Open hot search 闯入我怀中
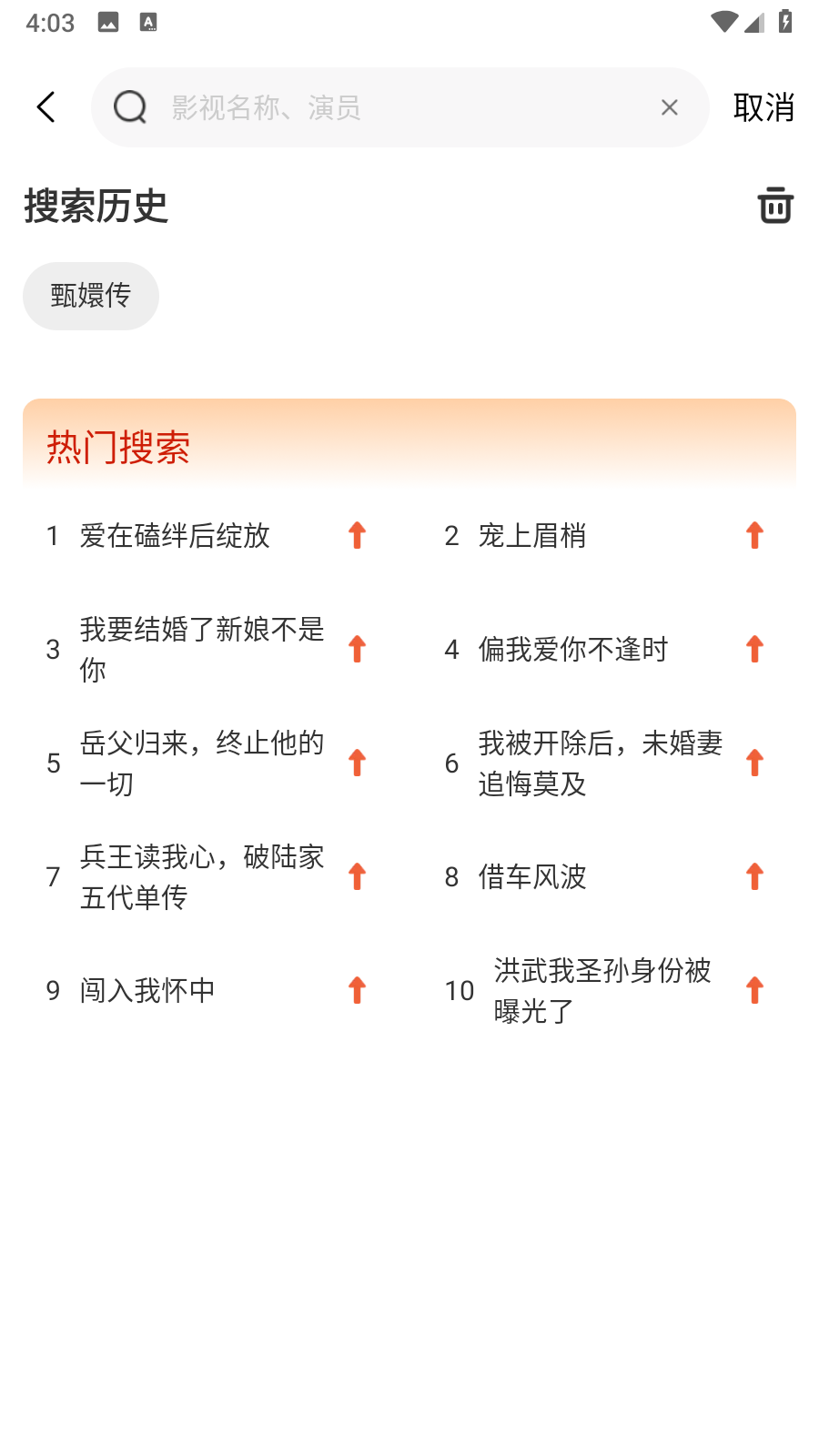819x1456 pixels. point(147,990)
